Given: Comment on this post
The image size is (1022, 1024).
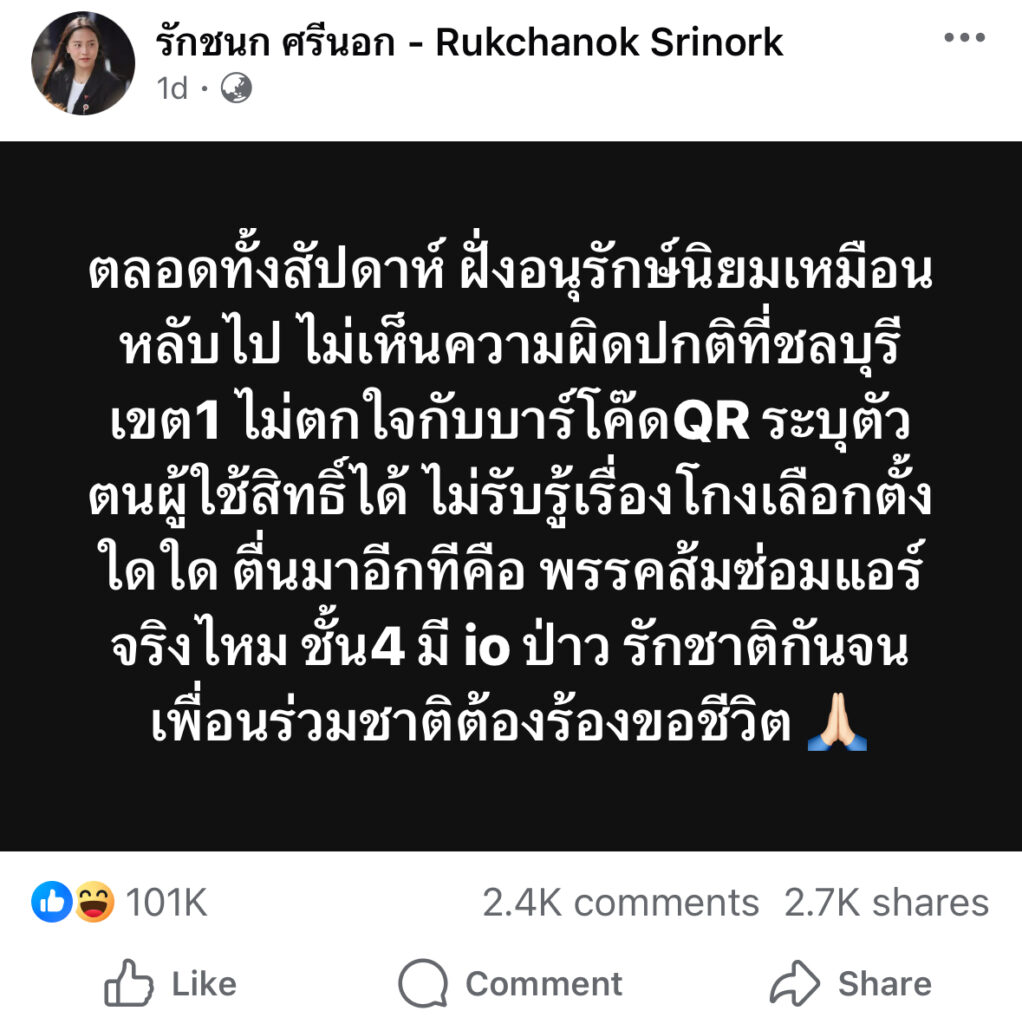Looking at the screenshot, I should [x=510, y=984].
